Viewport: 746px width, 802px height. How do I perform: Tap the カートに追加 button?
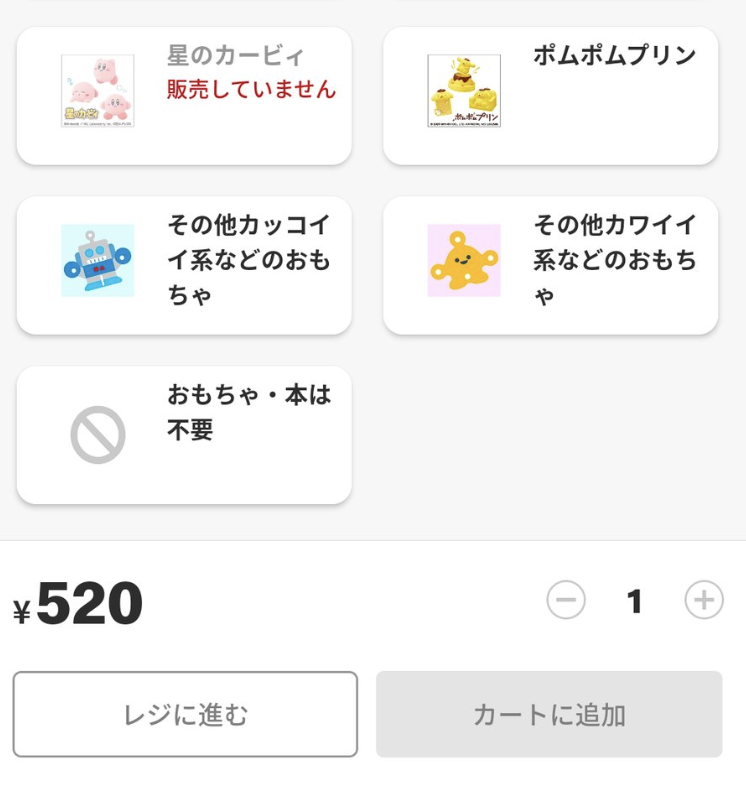pyautogui.click(x=549, y=714)
